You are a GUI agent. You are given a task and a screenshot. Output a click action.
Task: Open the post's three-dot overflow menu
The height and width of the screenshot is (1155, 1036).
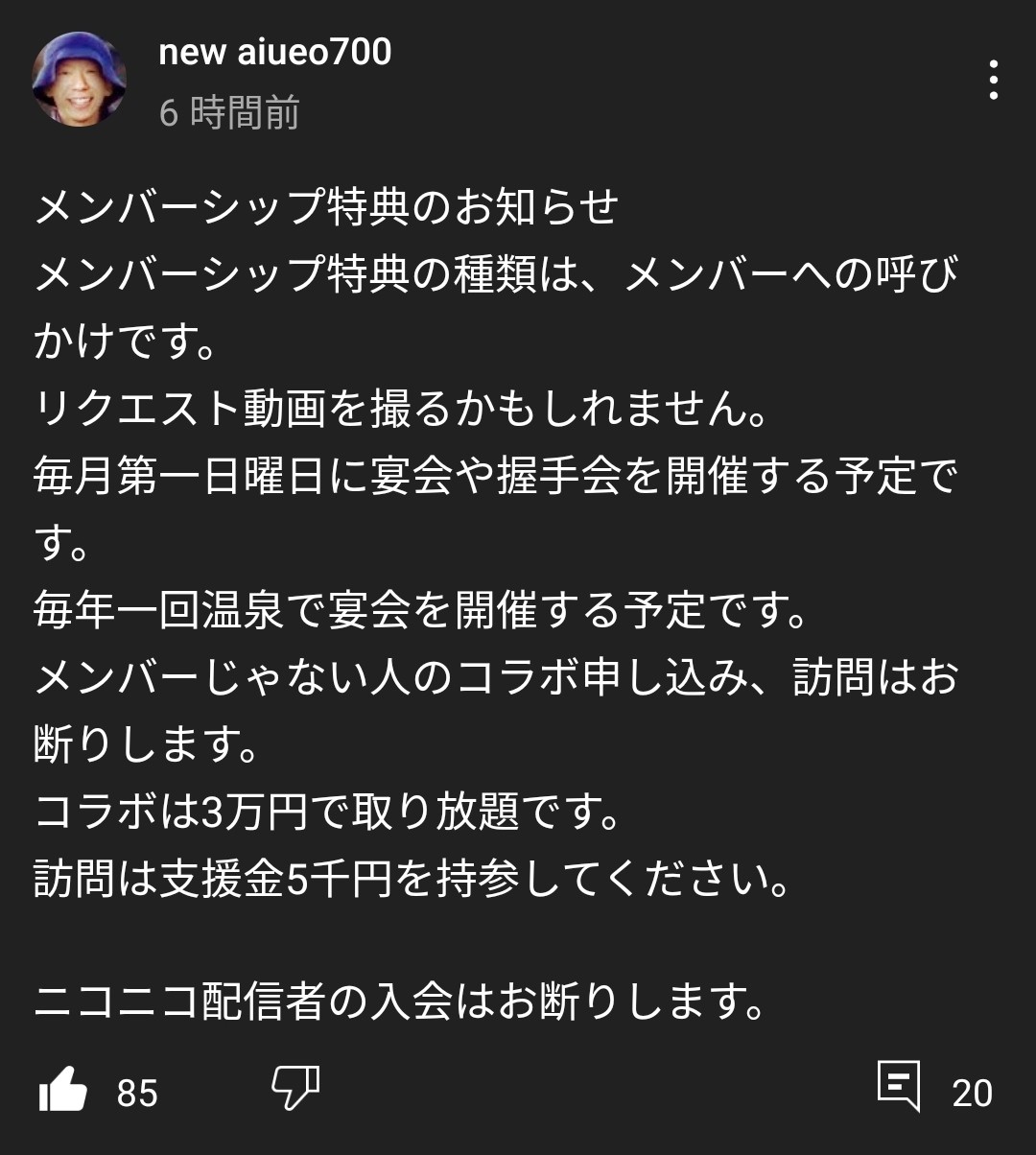(994, 80)
